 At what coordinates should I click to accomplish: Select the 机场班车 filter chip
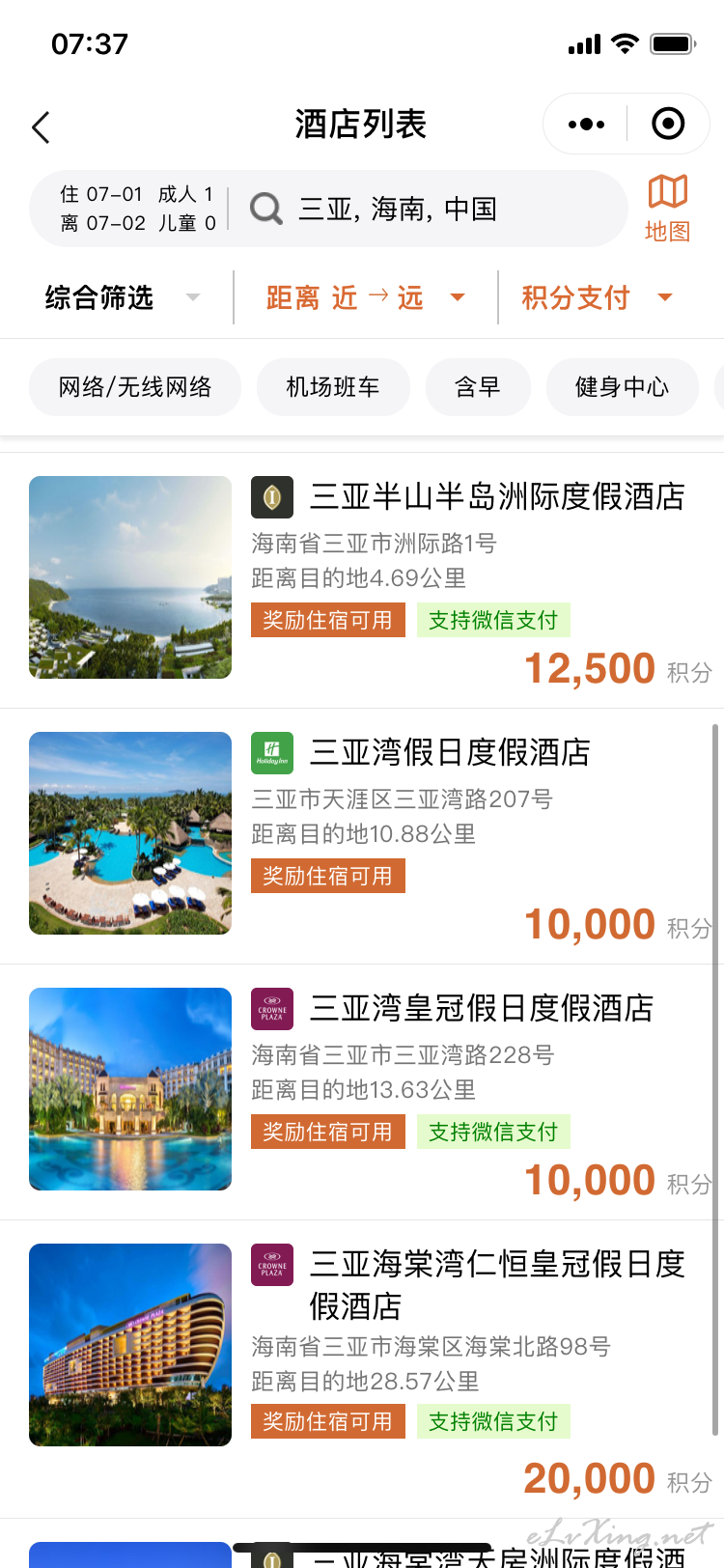[x=333, y=387]
